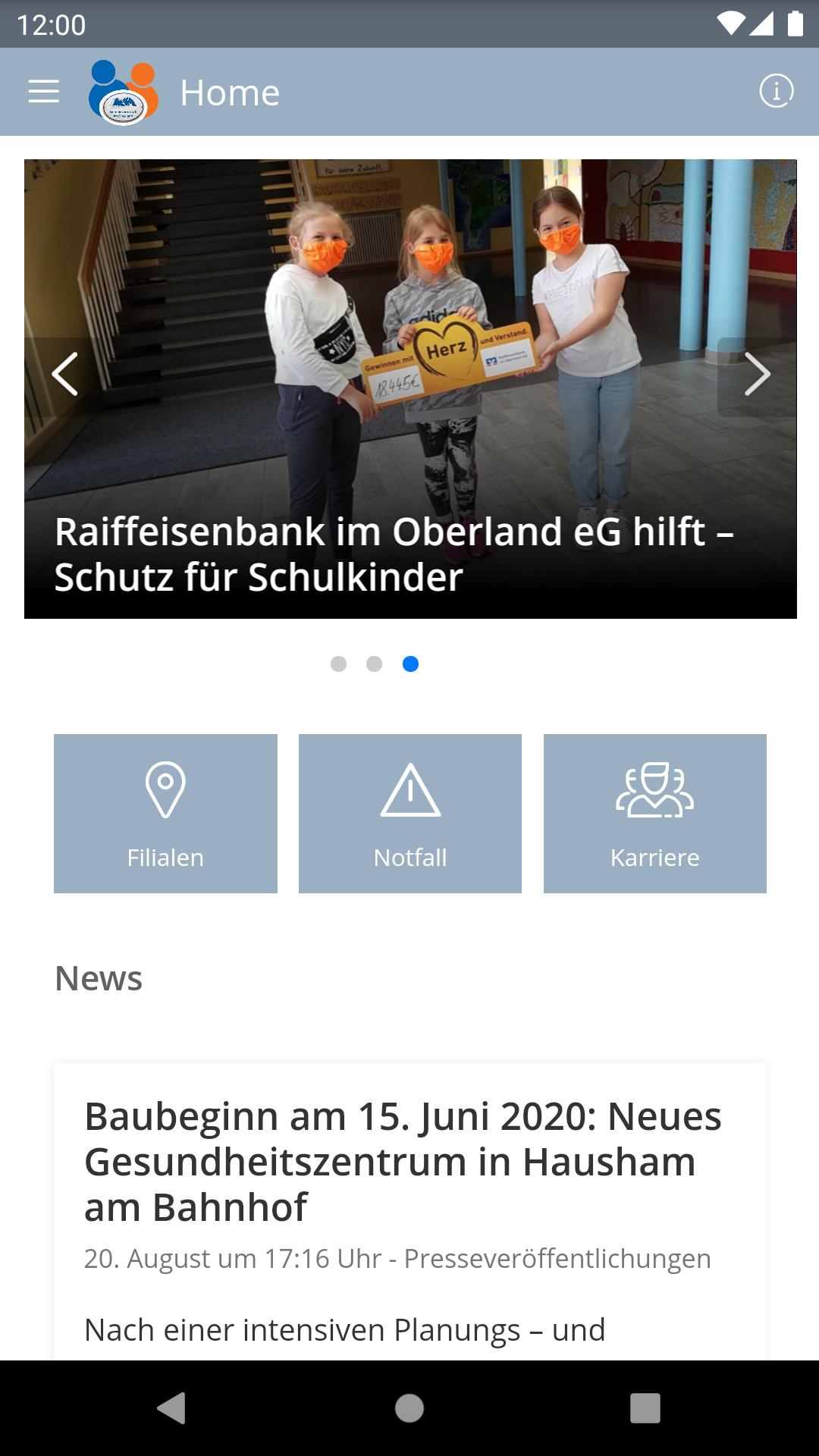This screenshot has height=1456, width=819.
Task: Jump to the first carousel page dot
Action: [338, 664]
